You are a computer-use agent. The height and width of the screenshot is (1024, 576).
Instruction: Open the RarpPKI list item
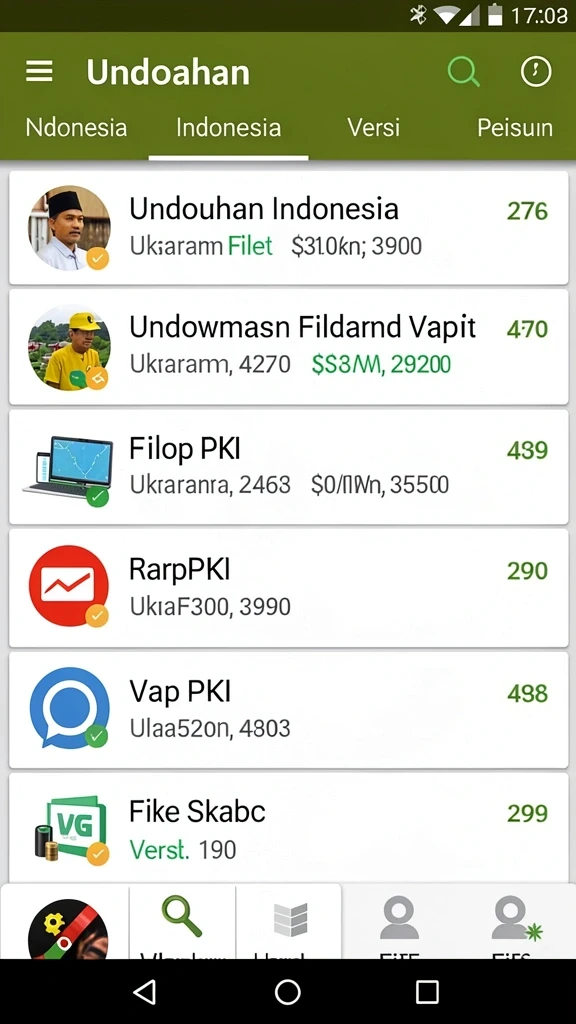pyautogui.click(x=288, y=588)
